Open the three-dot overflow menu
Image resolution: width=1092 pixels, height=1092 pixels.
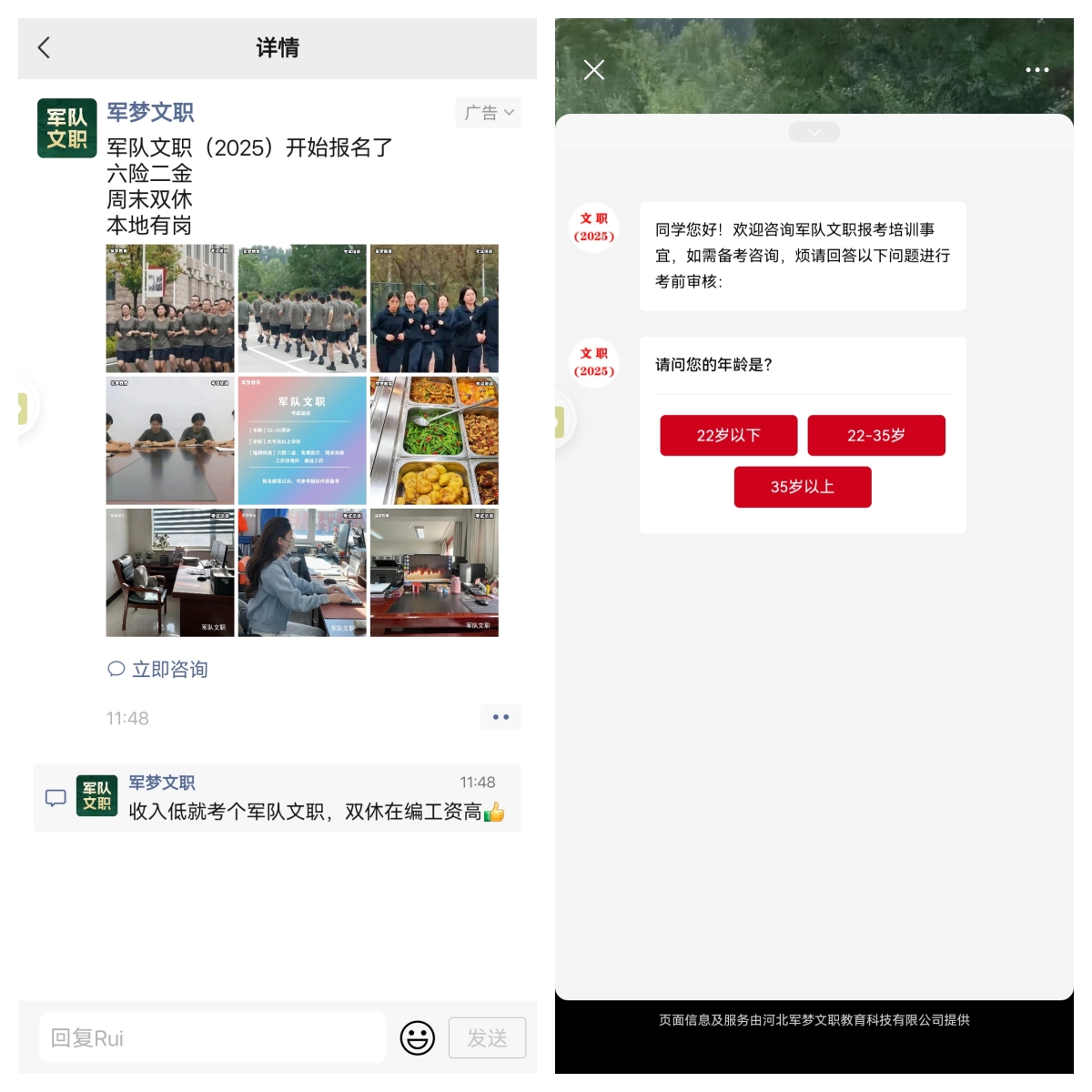(x=1036, y=70)
